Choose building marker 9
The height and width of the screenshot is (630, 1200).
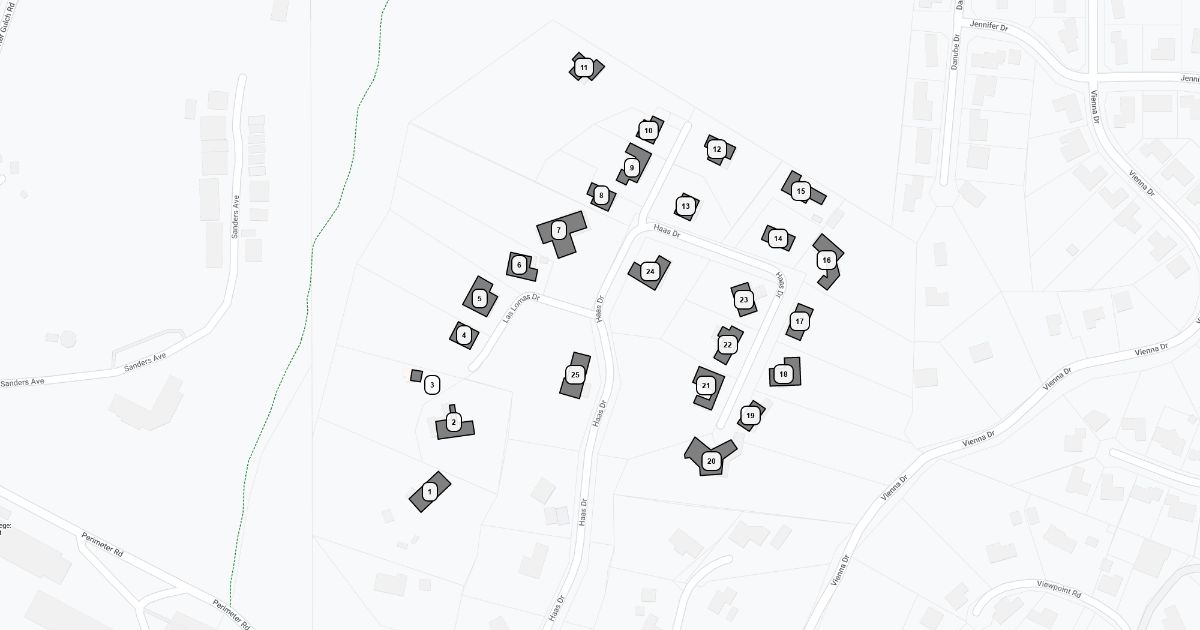[x=632, y=168]
